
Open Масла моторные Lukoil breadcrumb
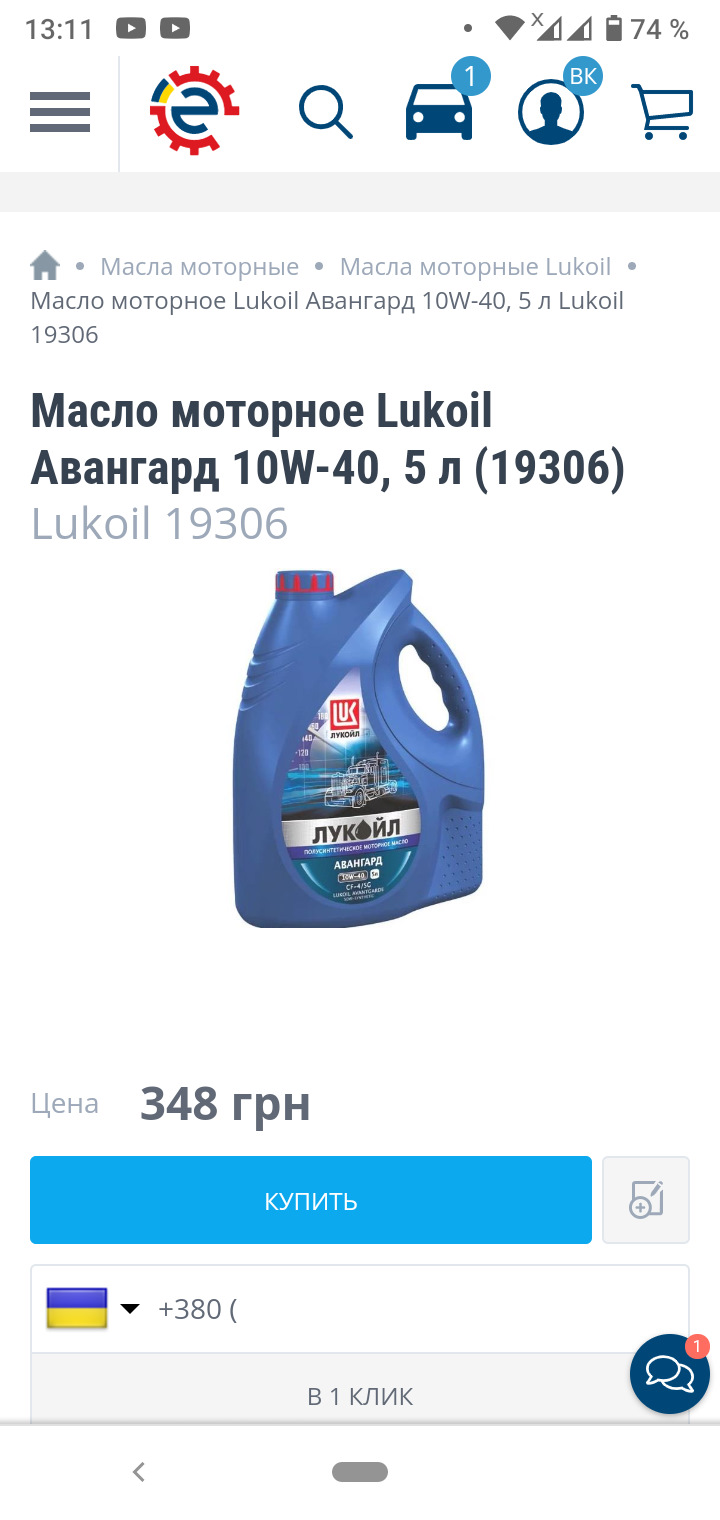click(475, 267)
